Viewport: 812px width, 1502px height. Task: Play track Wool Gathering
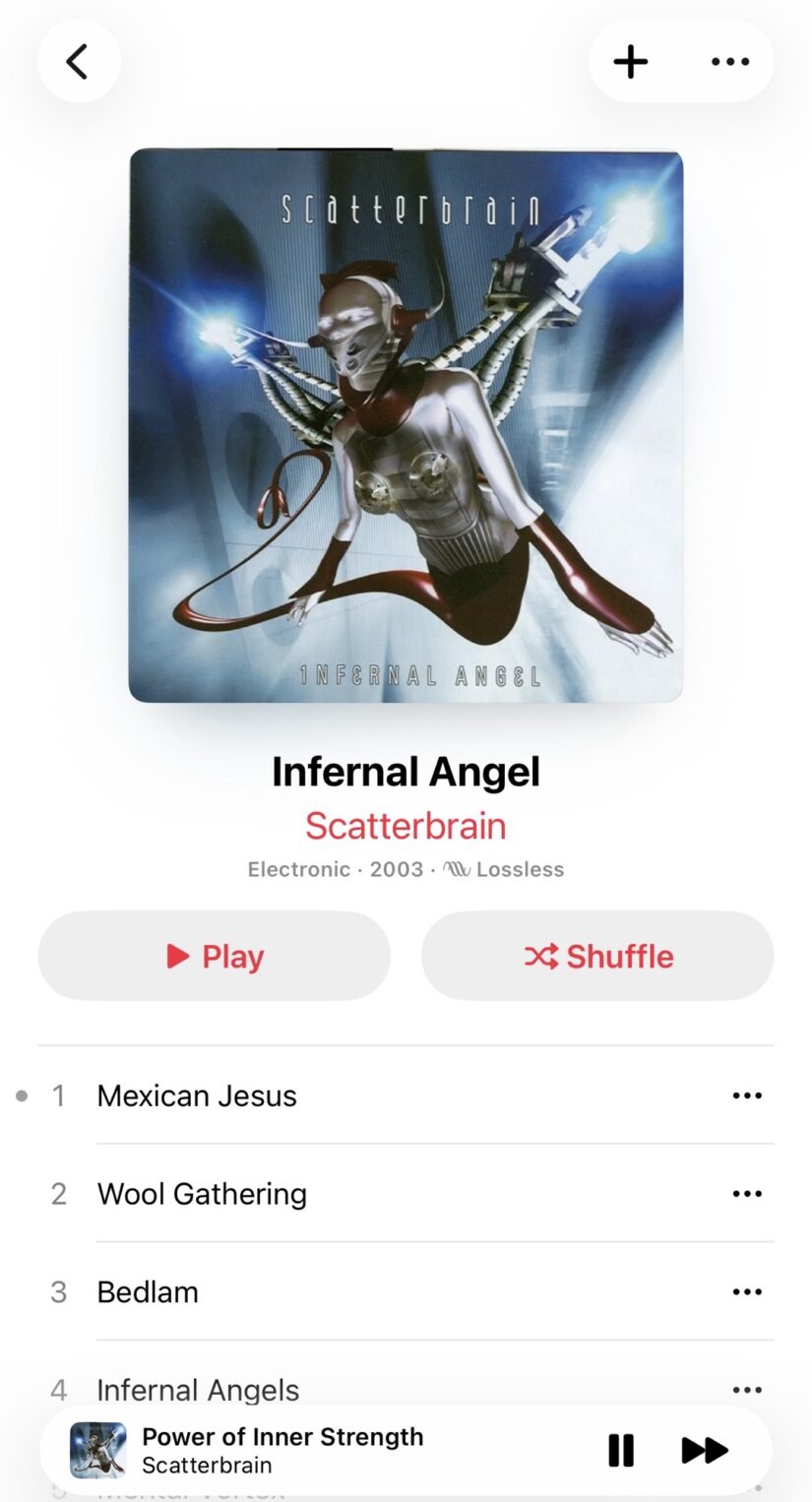(x=202, y=1194)
